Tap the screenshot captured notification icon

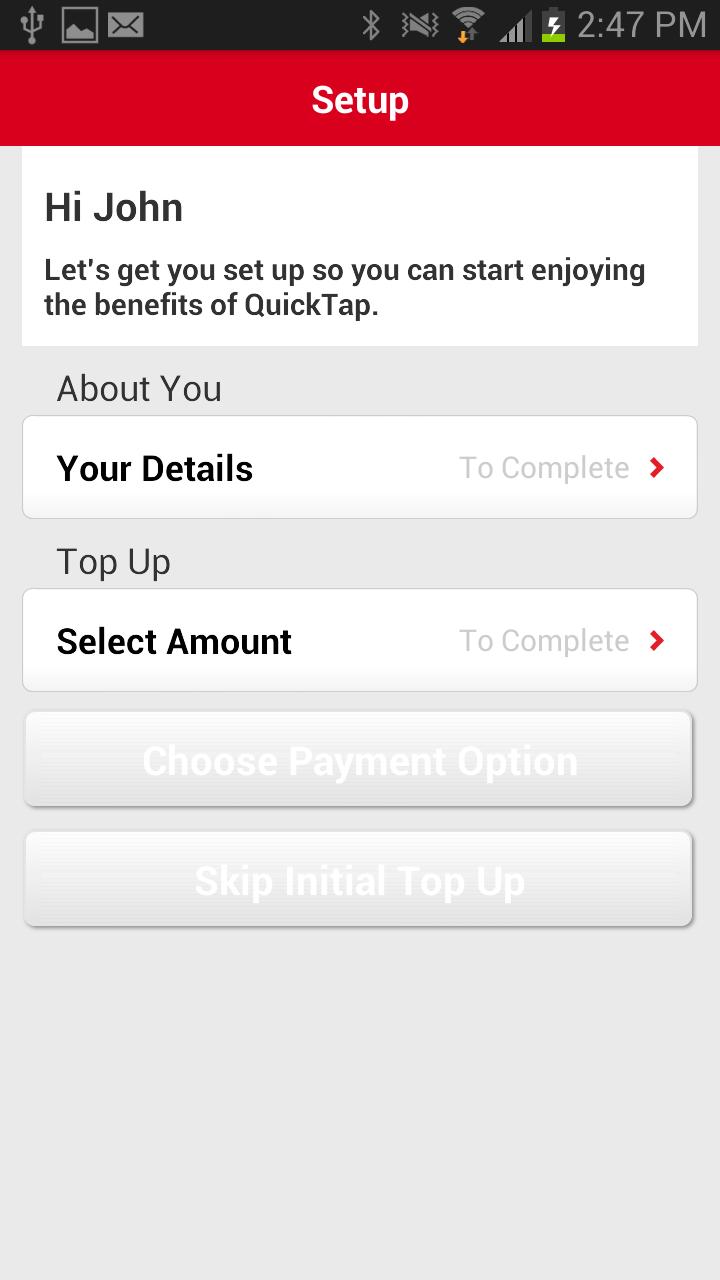tap(80, 25)
